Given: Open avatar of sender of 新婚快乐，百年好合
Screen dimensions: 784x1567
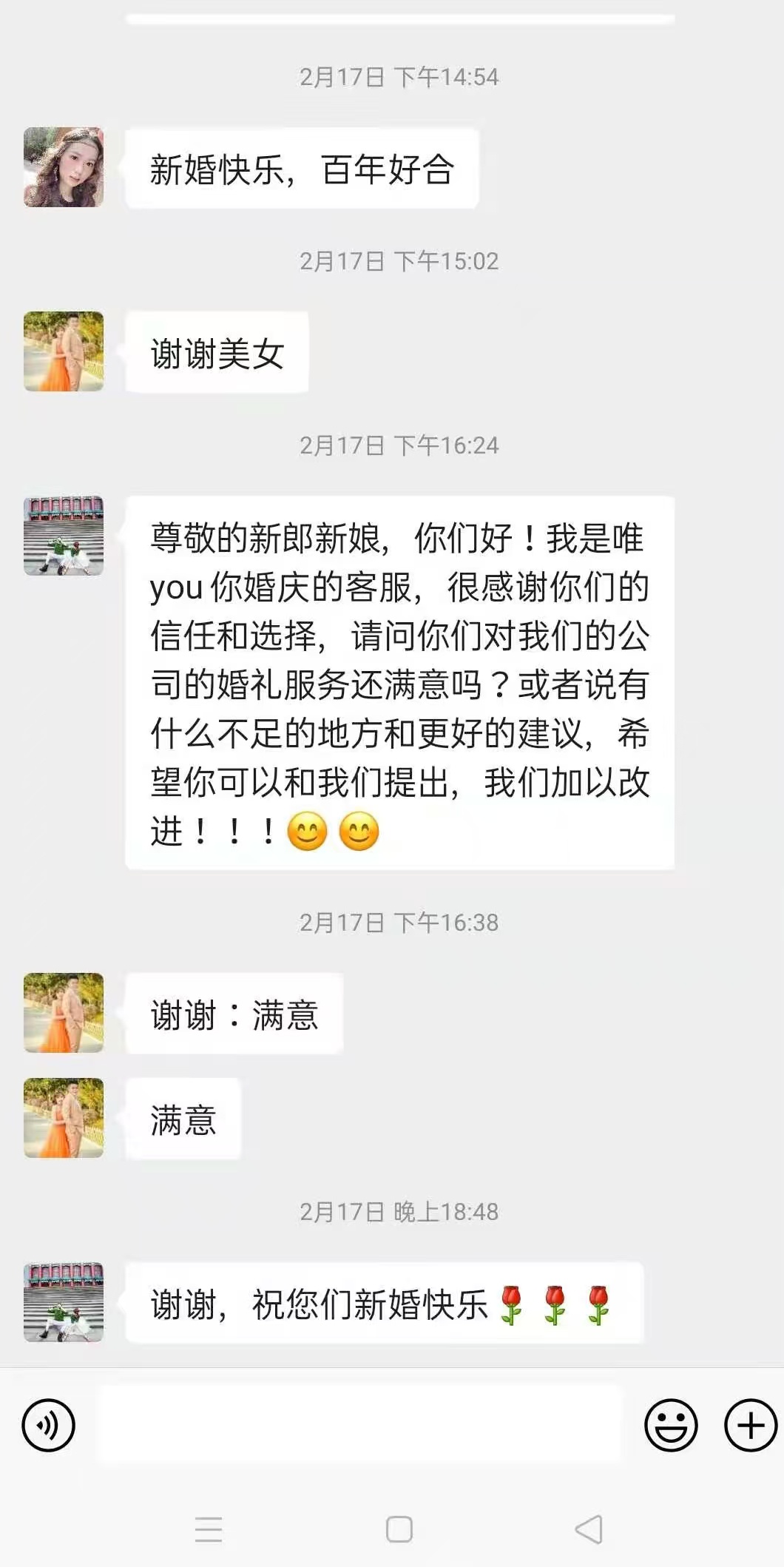Looking at the screenshot, I should [64, 167].
